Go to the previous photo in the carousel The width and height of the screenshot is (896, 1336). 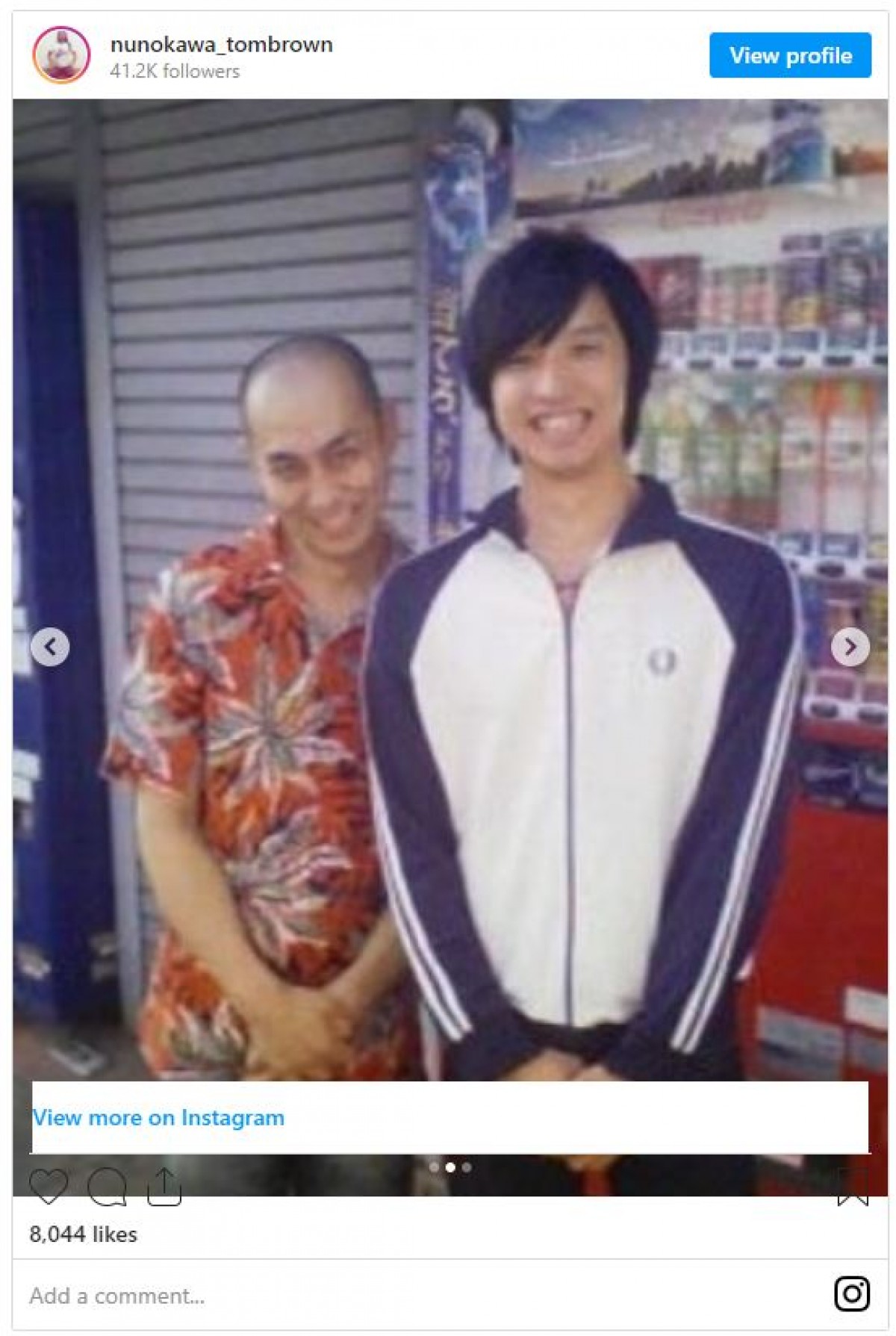50,647
